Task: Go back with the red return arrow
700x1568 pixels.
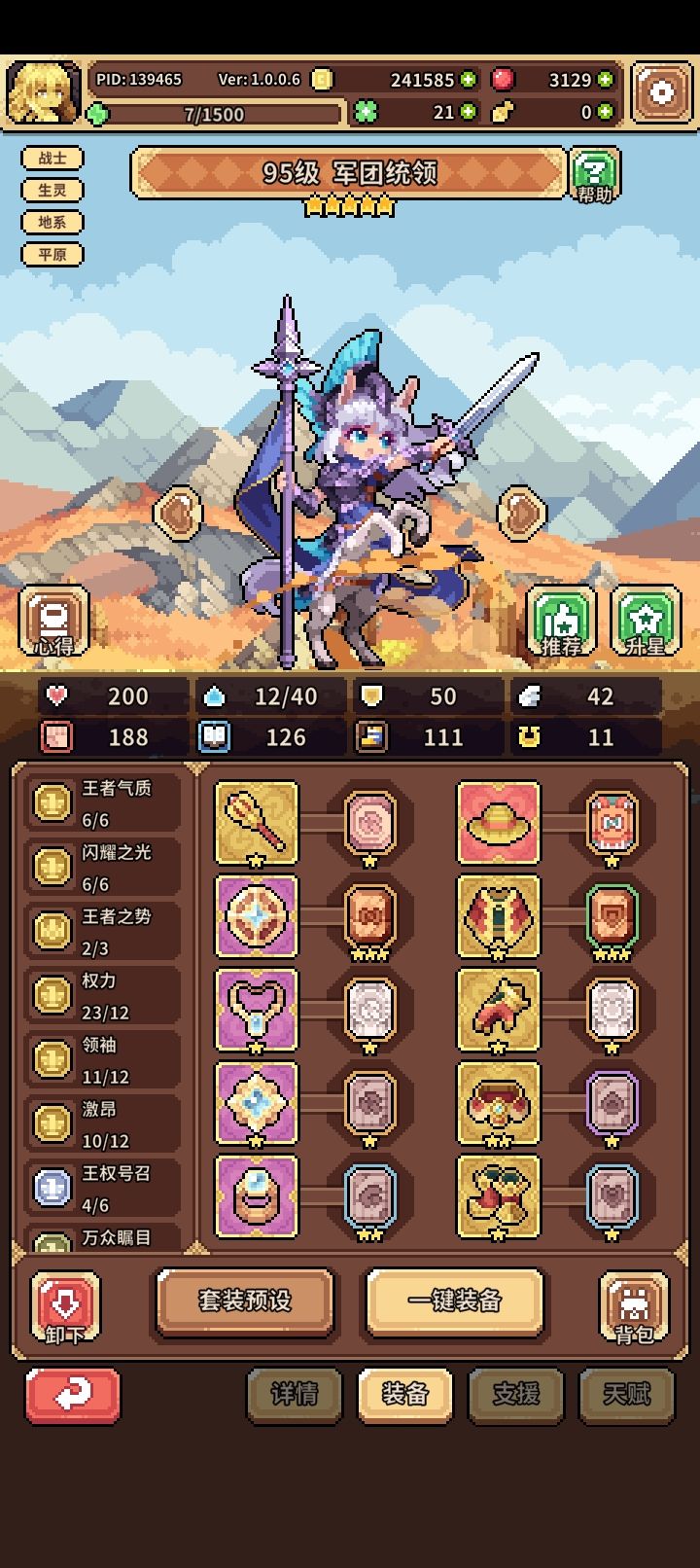Action: (x=73, y=1395)
